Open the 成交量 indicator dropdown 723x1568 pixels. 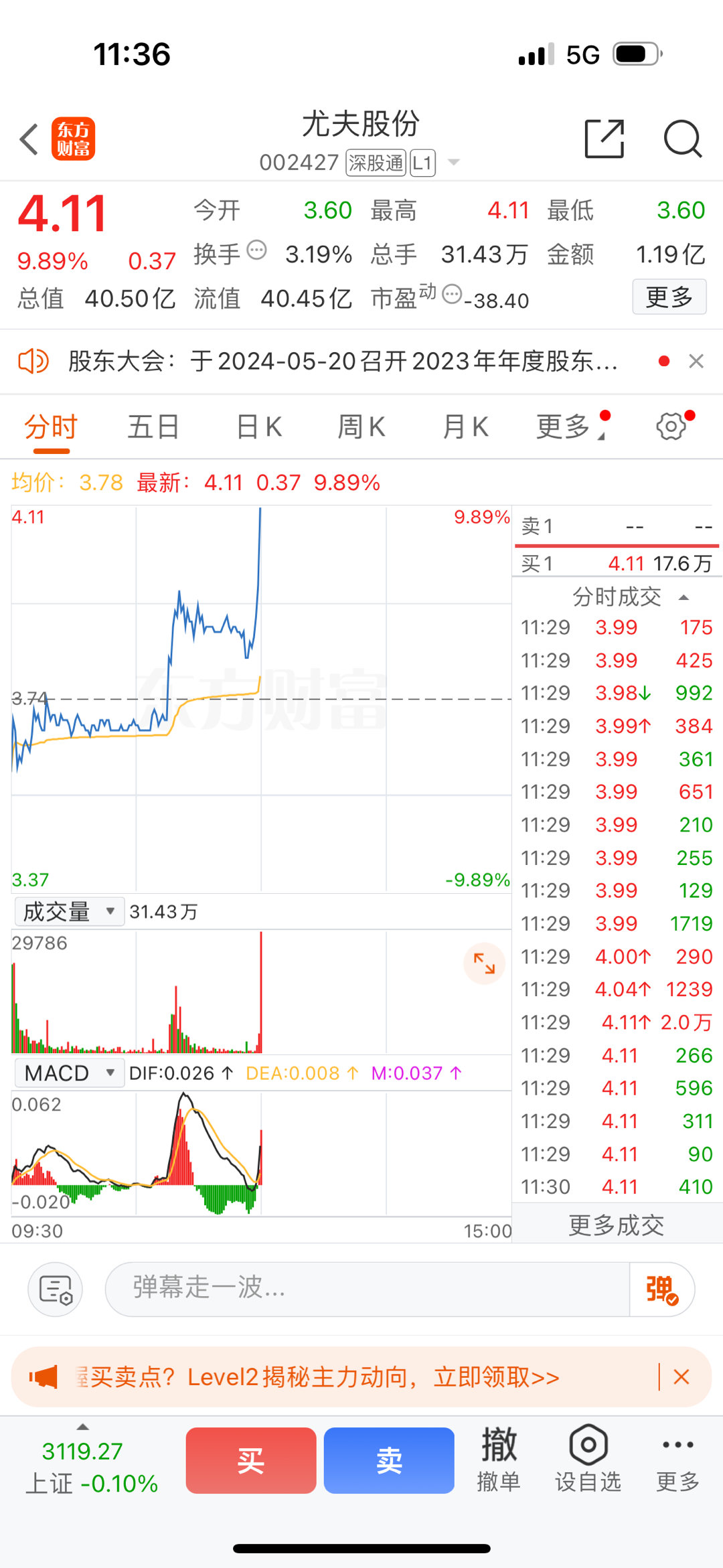(69, 911)
